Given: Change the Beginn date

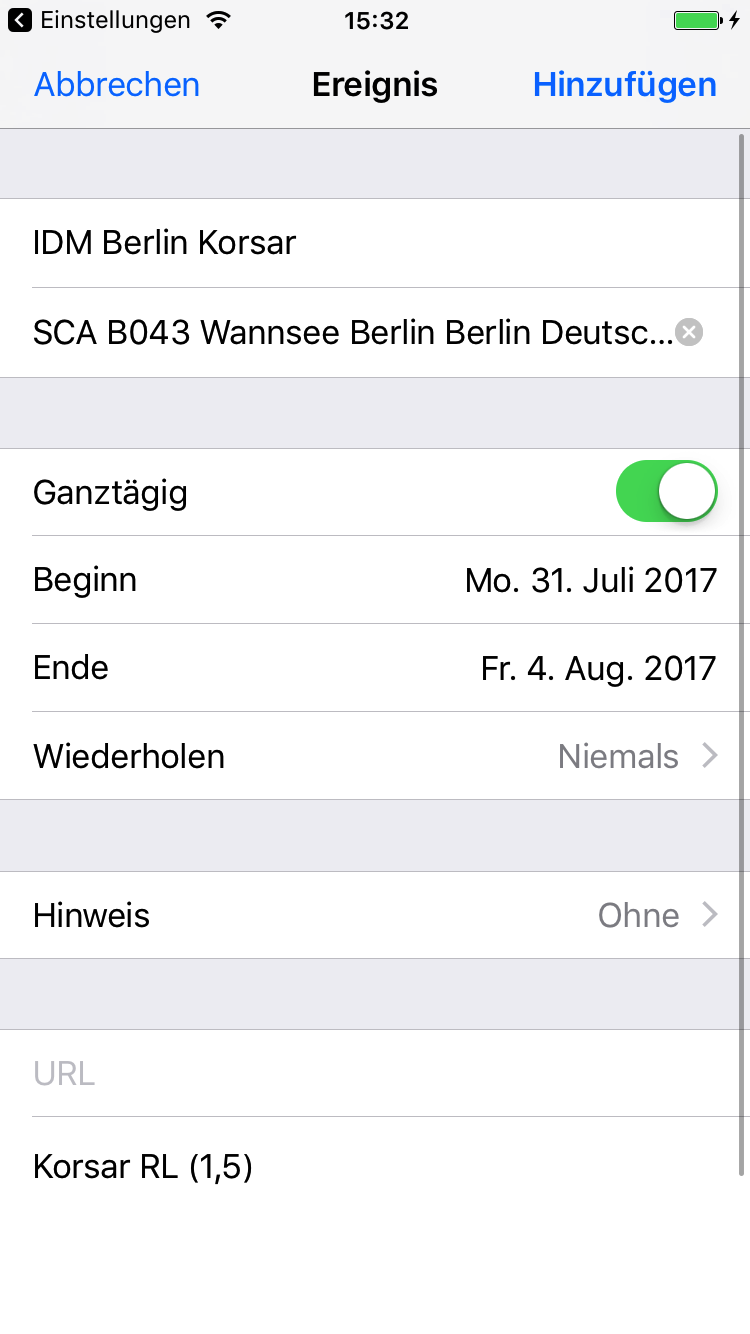Looking at the screenshot, I should pos(375,580).
